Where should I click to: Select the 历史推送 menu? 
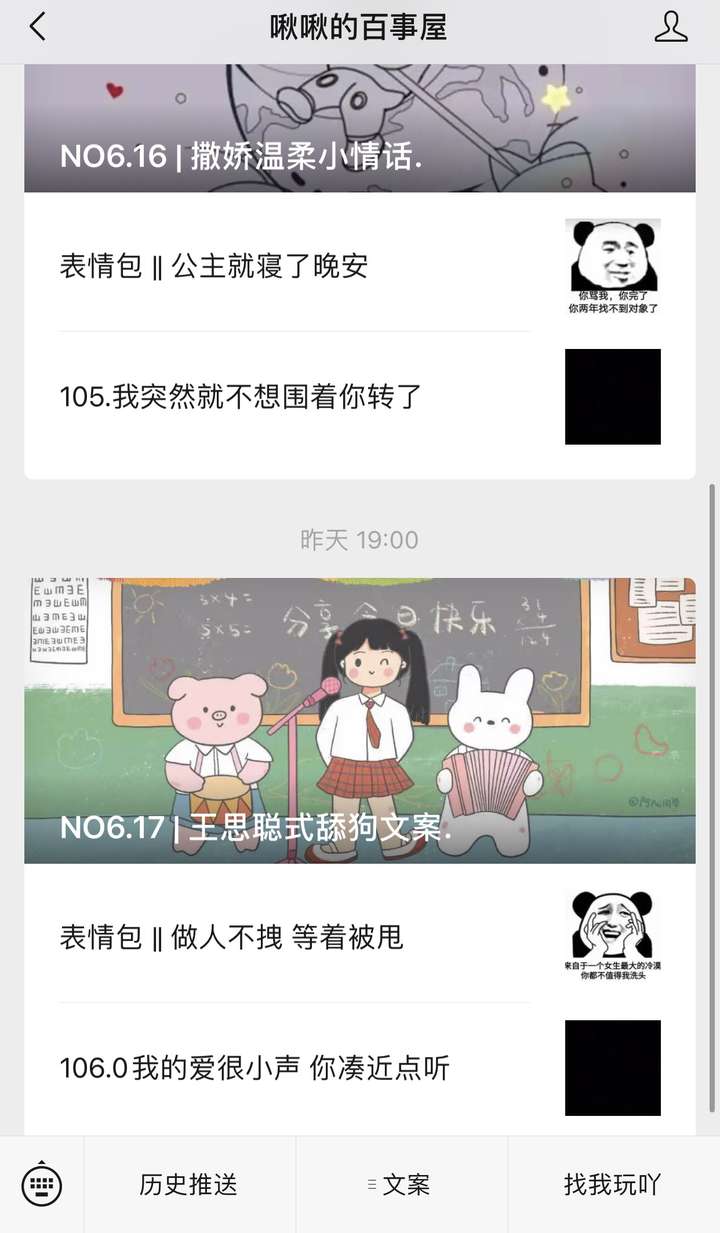pyautogui.click(x=189, y=1185)
